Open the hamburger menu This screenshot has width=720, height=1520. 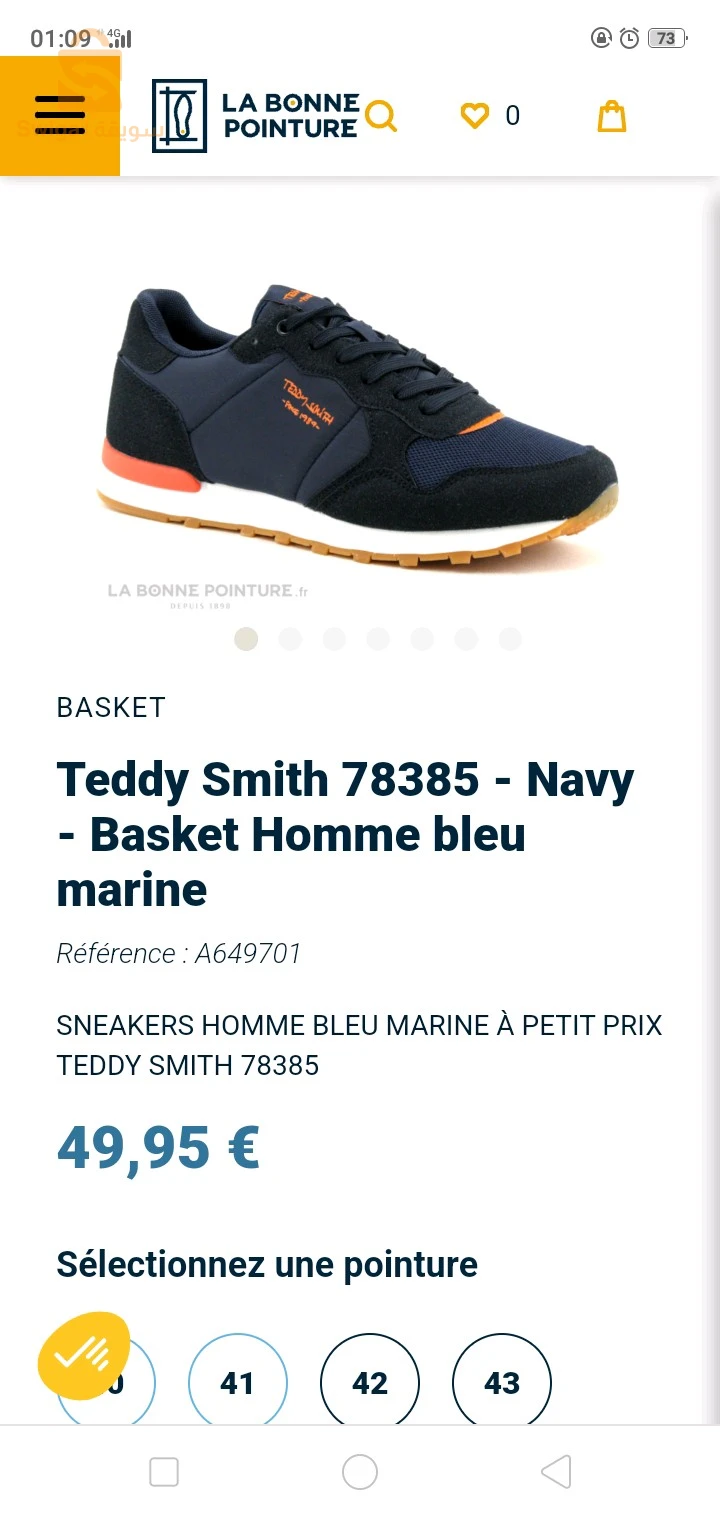point(60,115)
